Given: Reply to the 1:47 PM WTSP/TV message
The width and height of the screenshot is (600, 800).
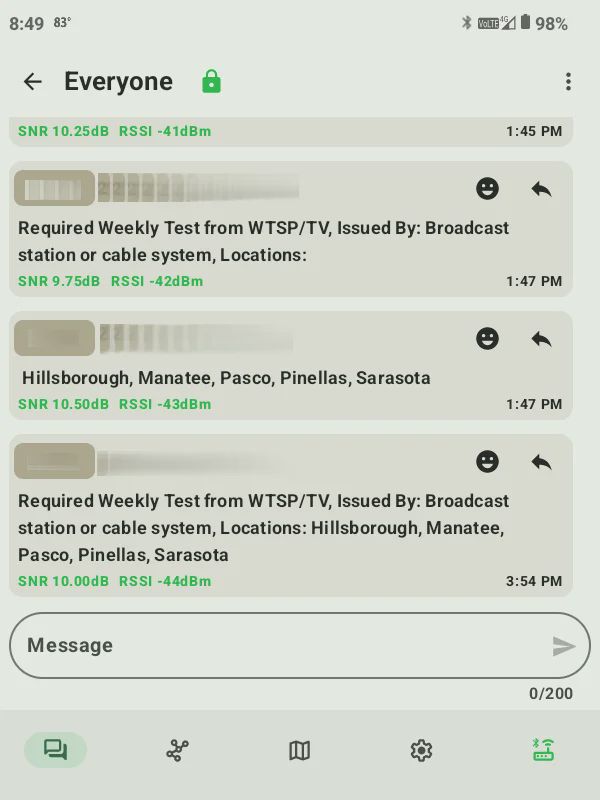Looking at the screenshot, I should (x=541, y=188).
